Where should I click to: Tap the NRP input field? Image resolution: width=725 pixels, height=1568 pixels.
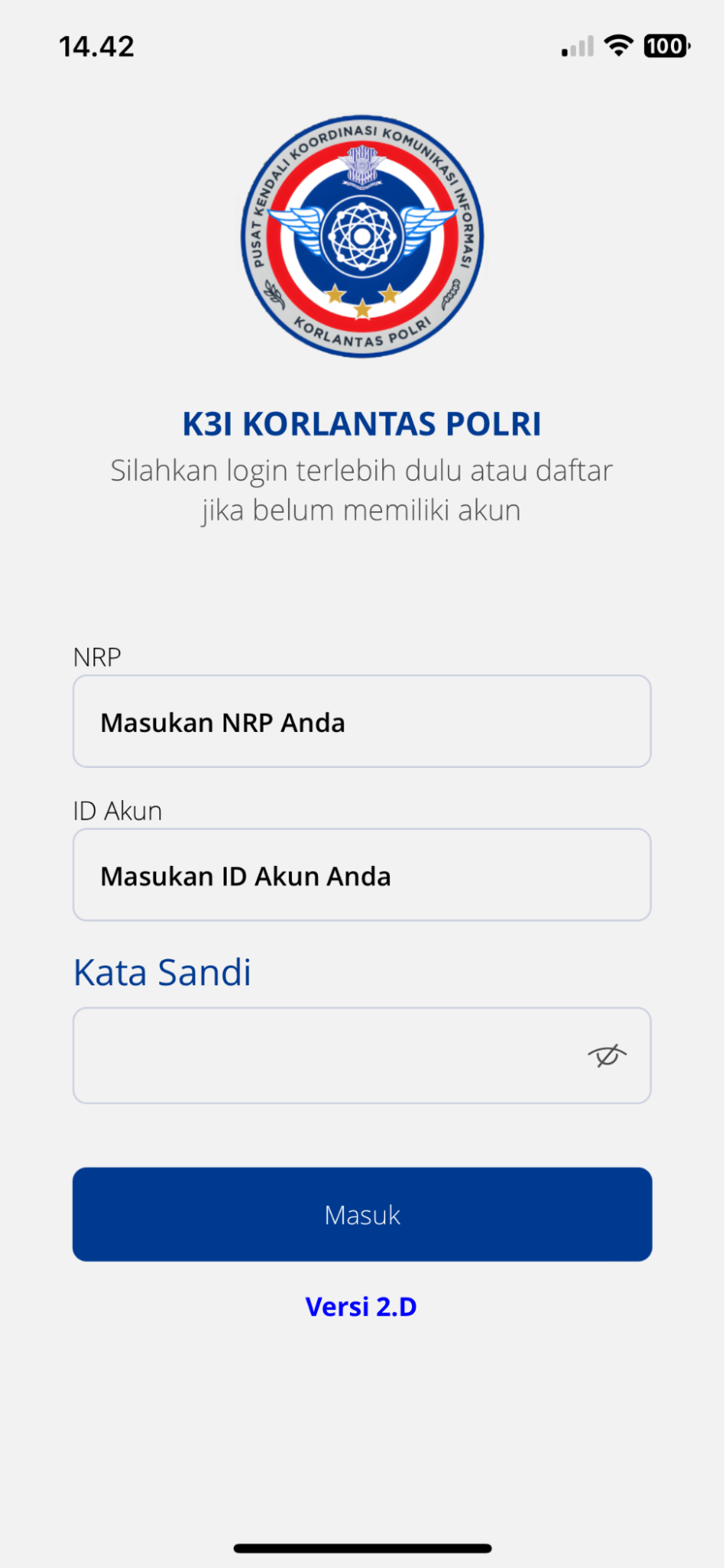pyautogui.click(x=361, y=722)
